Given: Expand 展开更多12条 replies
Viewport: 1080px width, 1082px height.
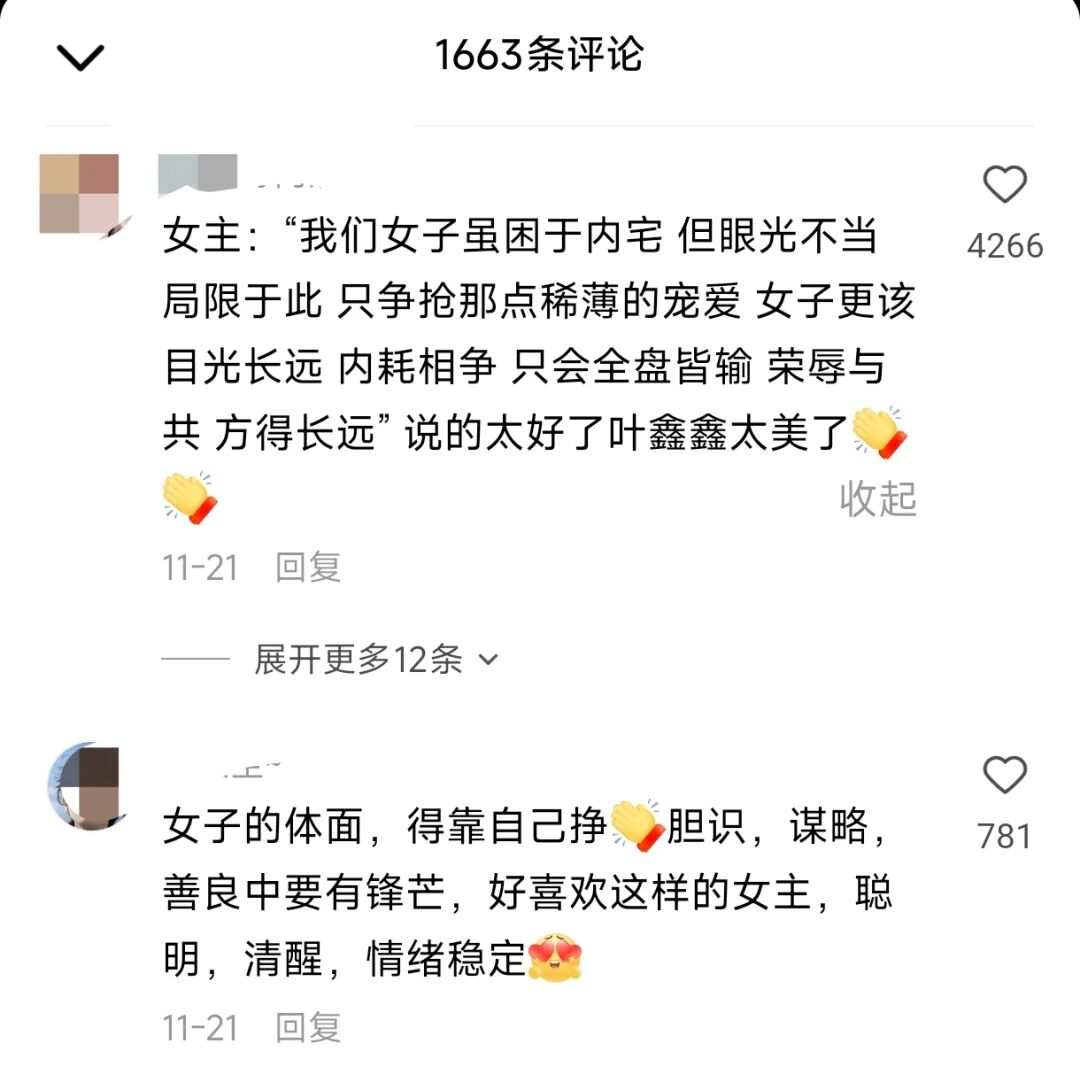Looking at the screenshot, I should click(x=375, y=659).
